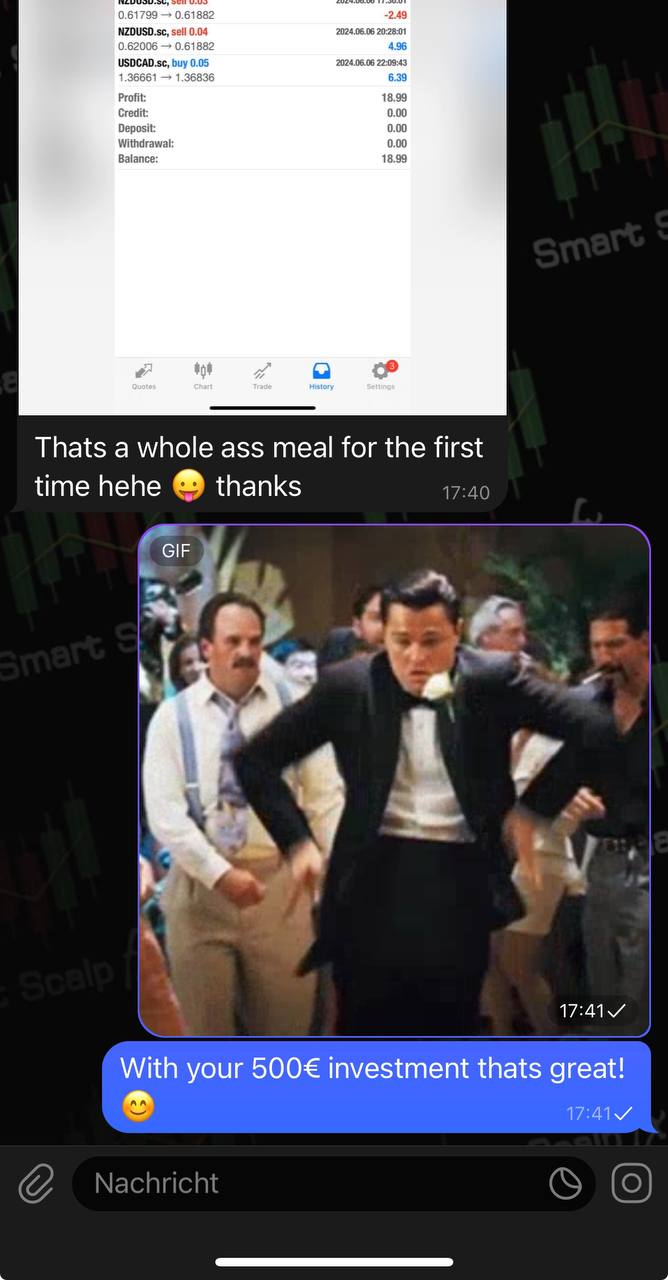Tap the camera icon beside the message field
Screen dimensions: 668x1280
[x=631, y=1184]
